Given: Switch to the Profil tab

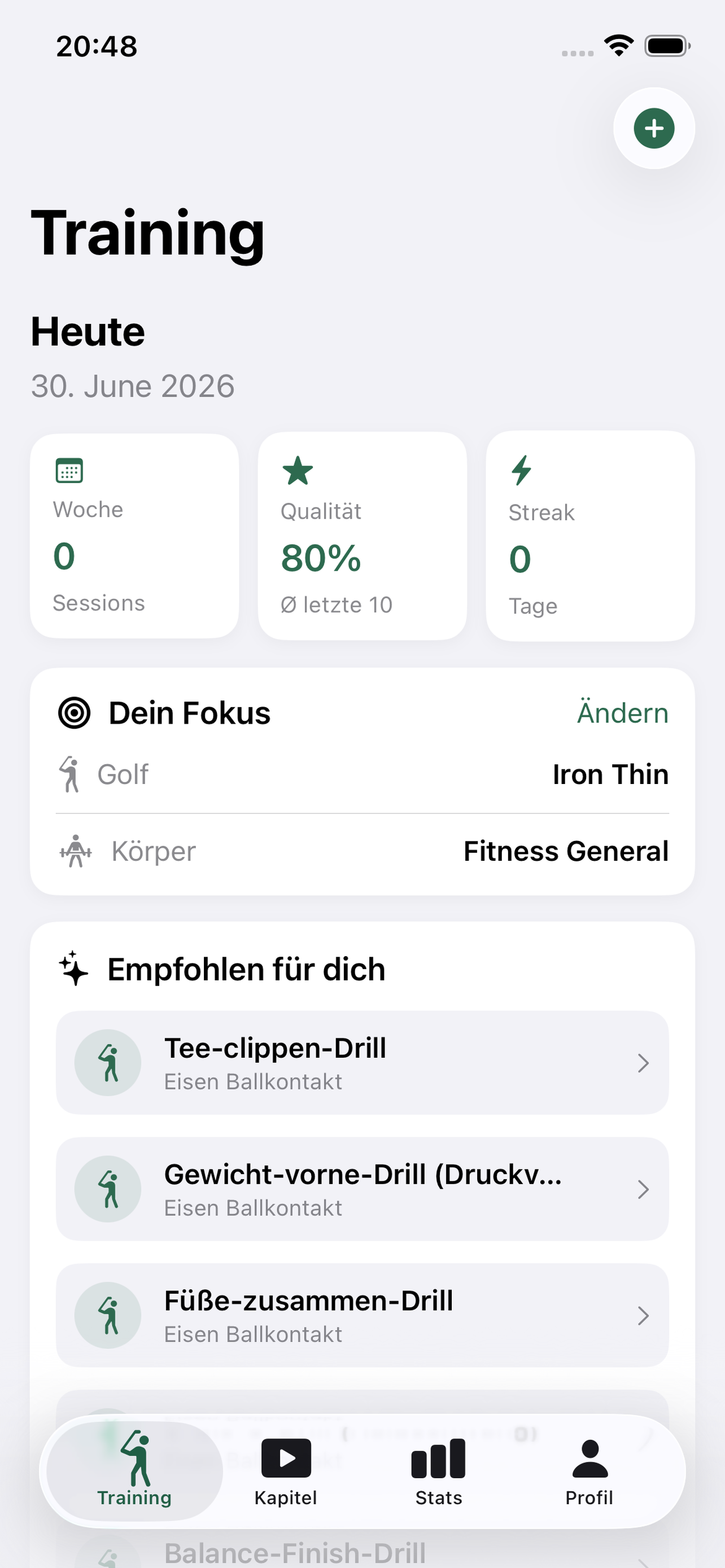Looking at the screenshot, I should (x=589, y=1471).
